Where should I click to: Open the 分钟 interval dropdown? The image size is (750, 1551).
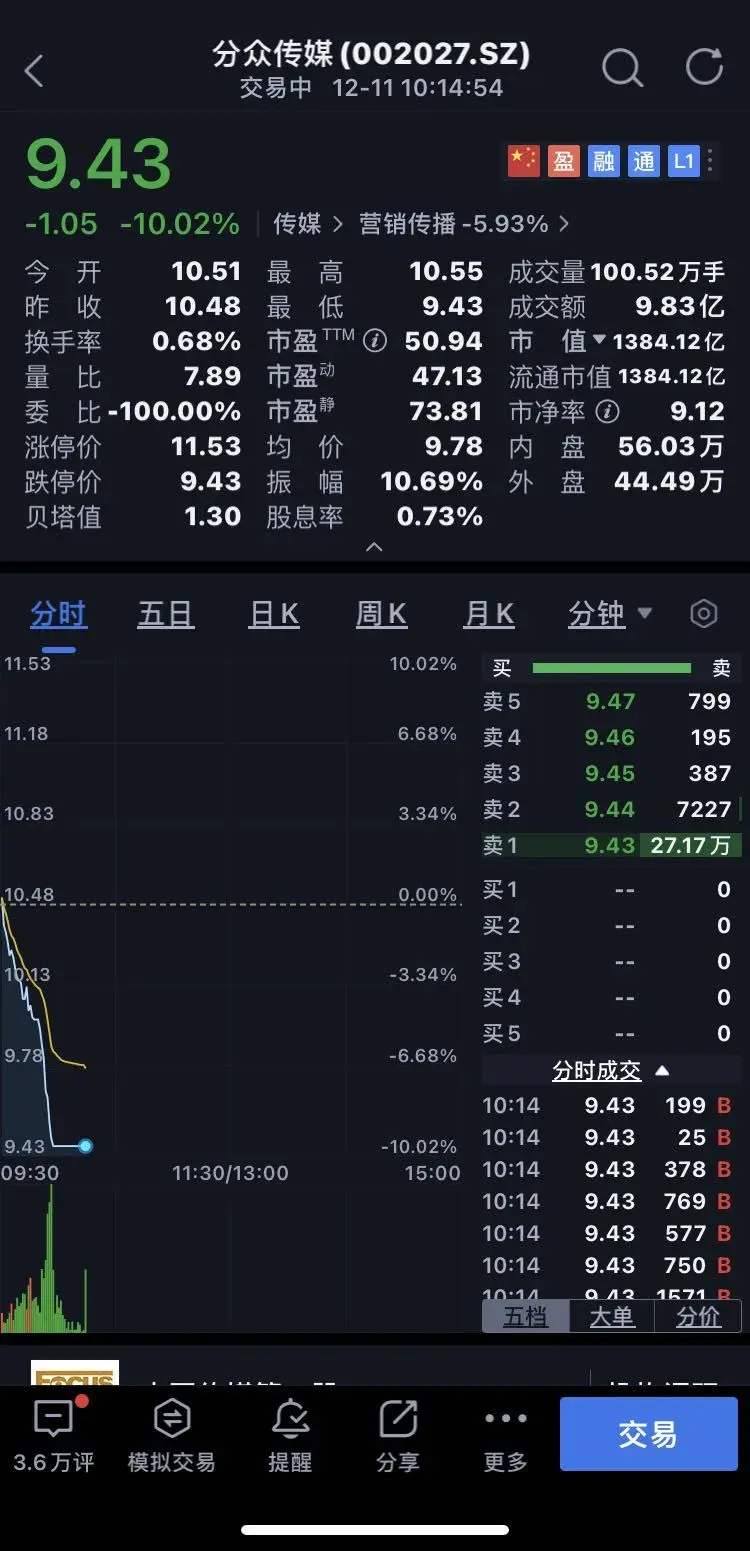(609, 614)
